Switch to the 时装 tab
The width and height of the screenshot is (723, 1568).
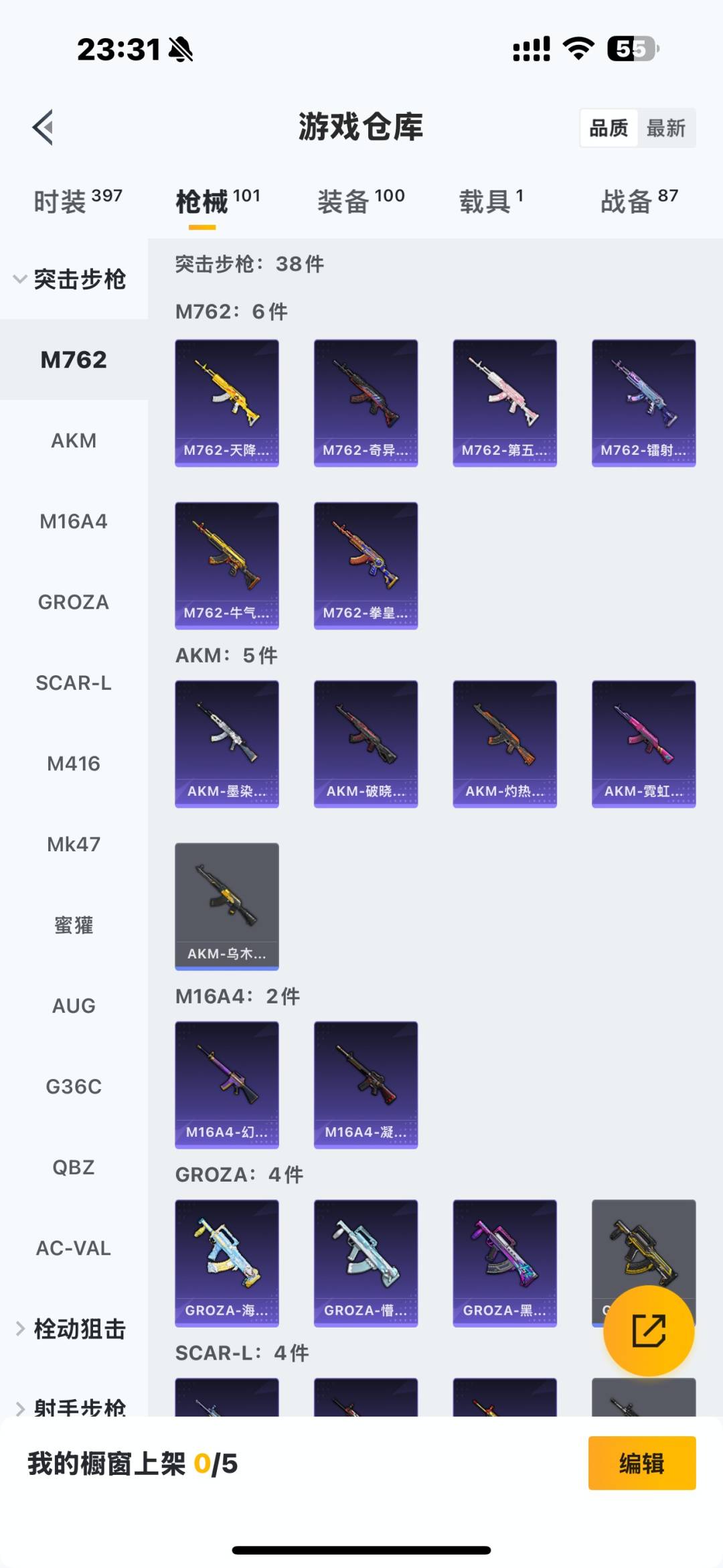[78, 201]
